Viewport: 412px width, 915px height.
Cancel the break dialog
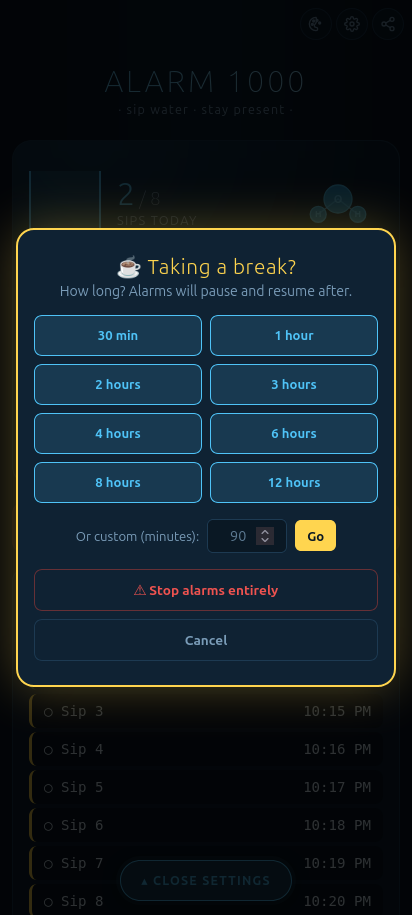coord(206,640)
